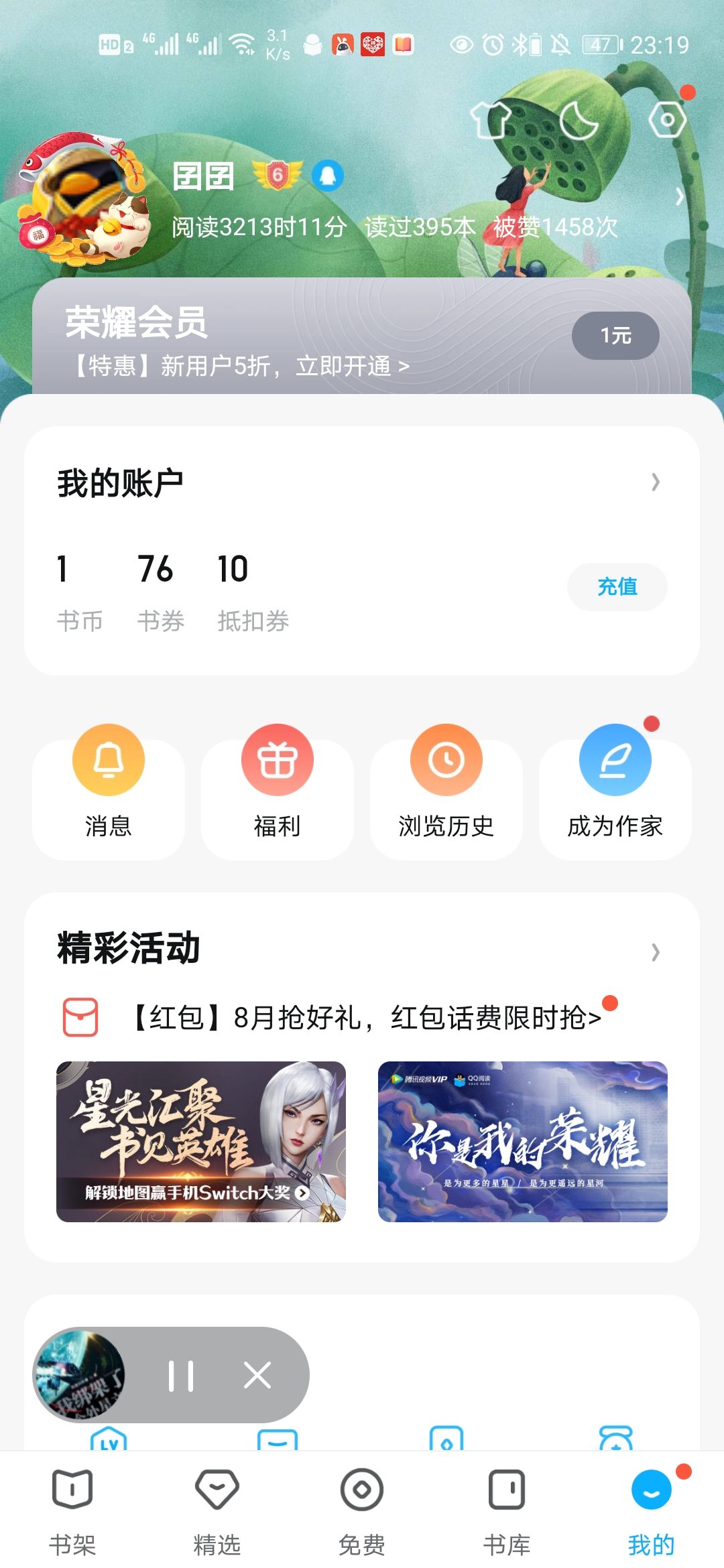
Task: Open 消息 messages
Action: (109, 791)
